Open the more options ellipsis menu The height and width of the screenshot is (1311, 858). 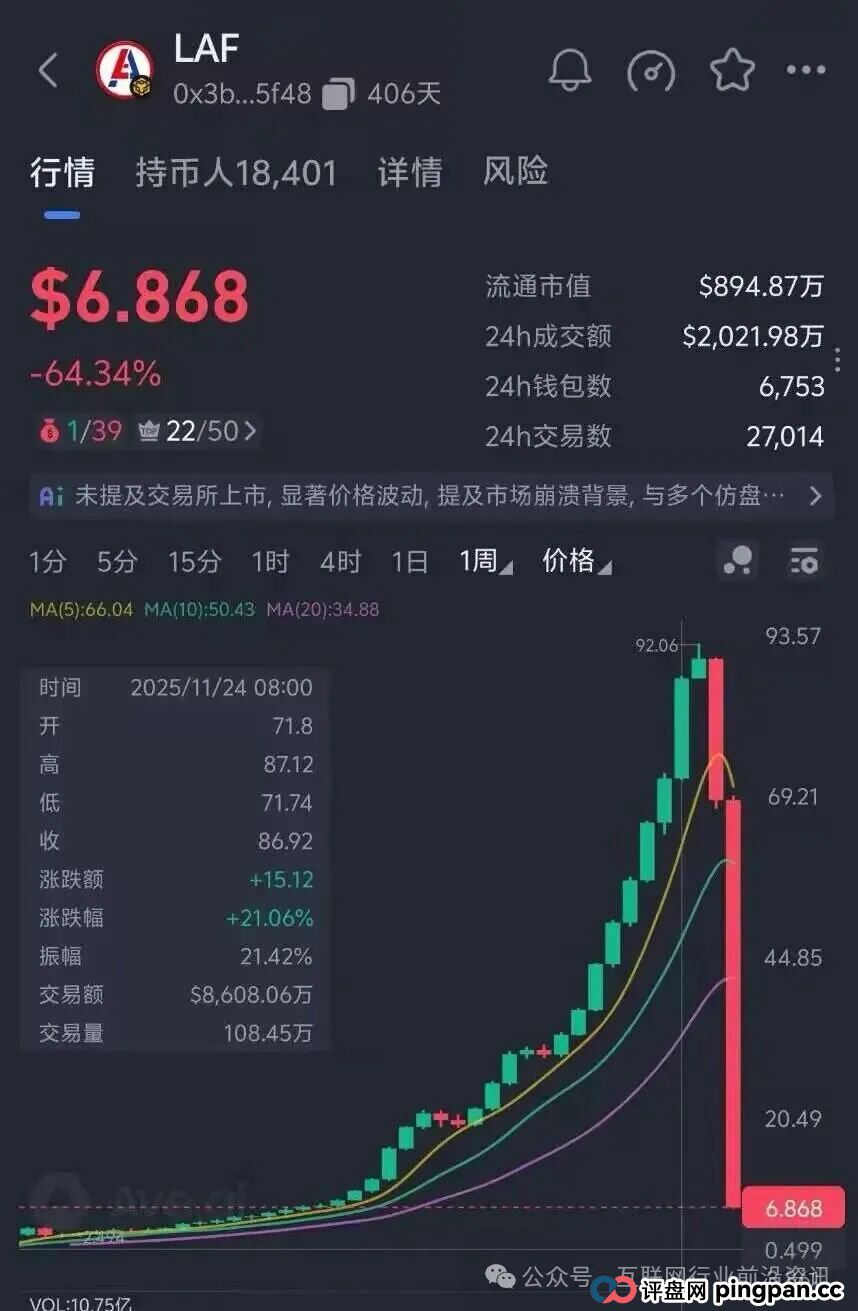click(x=805, y=70)
